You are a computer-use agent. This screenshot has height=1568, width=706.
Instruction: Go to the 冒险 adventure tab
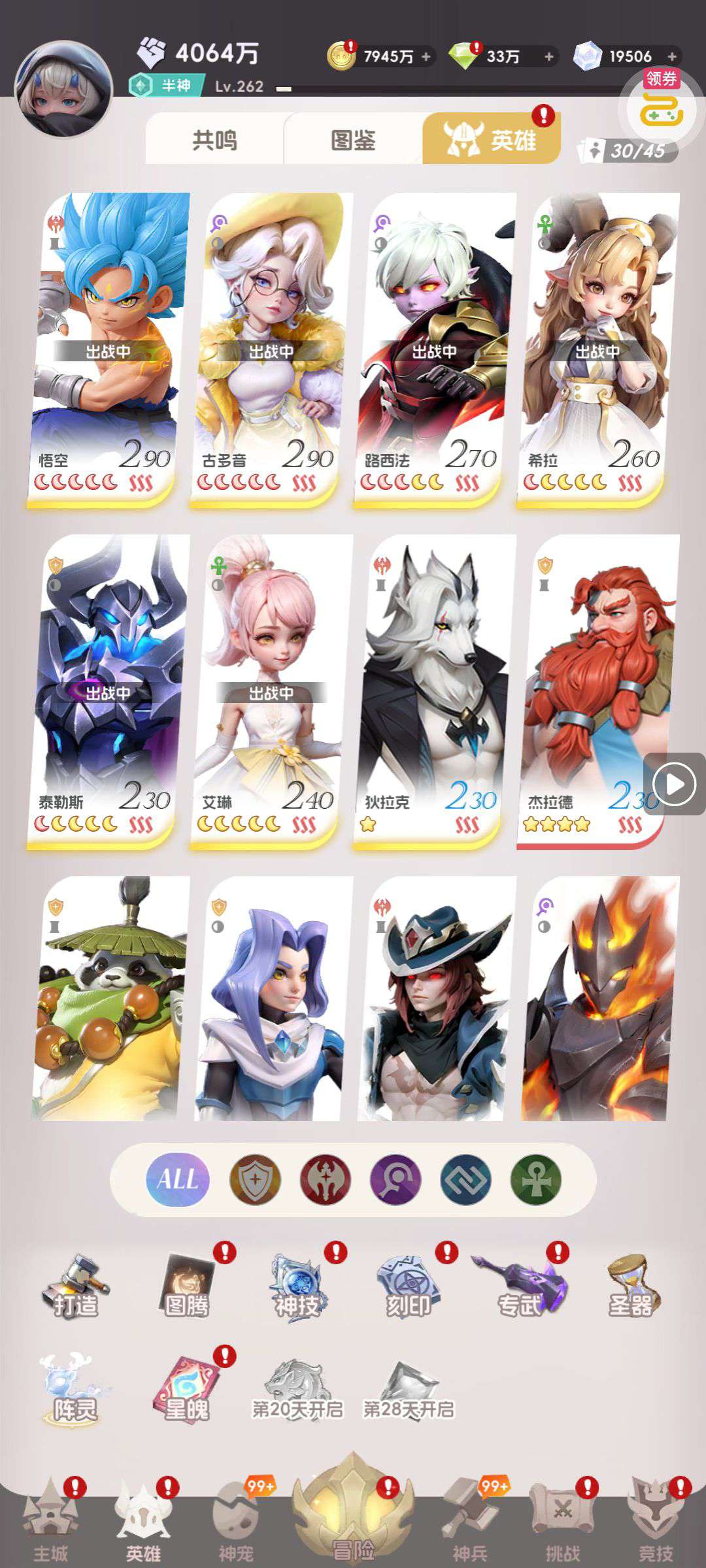[x=353, y=1516]
